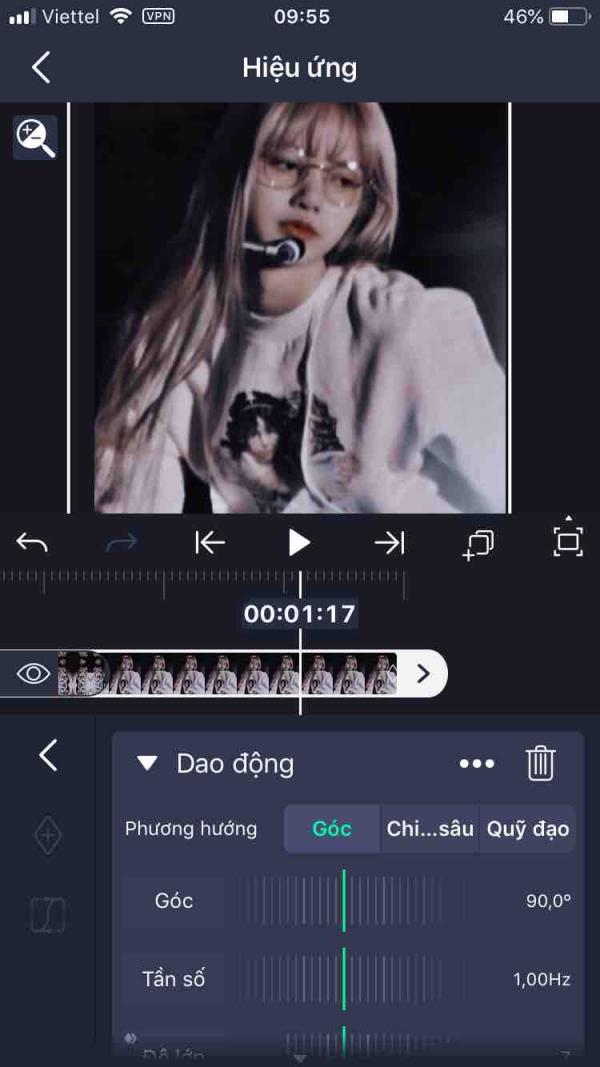Select the Góc direction option
Screen dimensions: 600x1067
332,829
